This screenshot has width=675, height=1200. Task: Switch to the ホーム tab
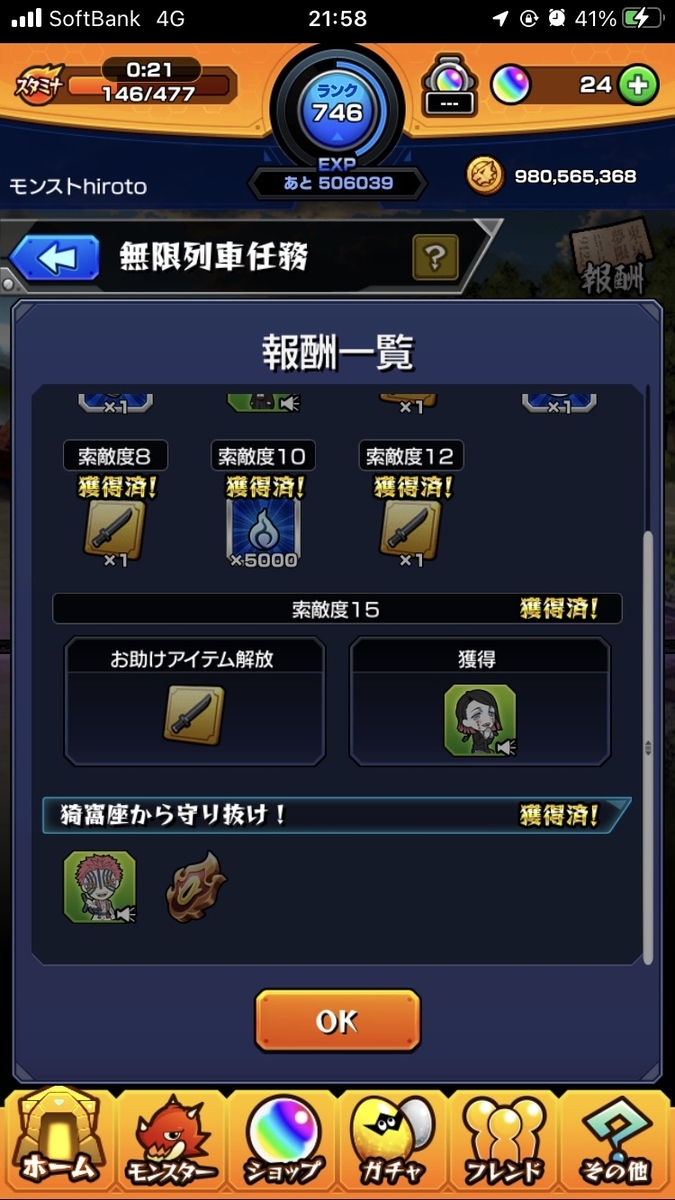57,1146
